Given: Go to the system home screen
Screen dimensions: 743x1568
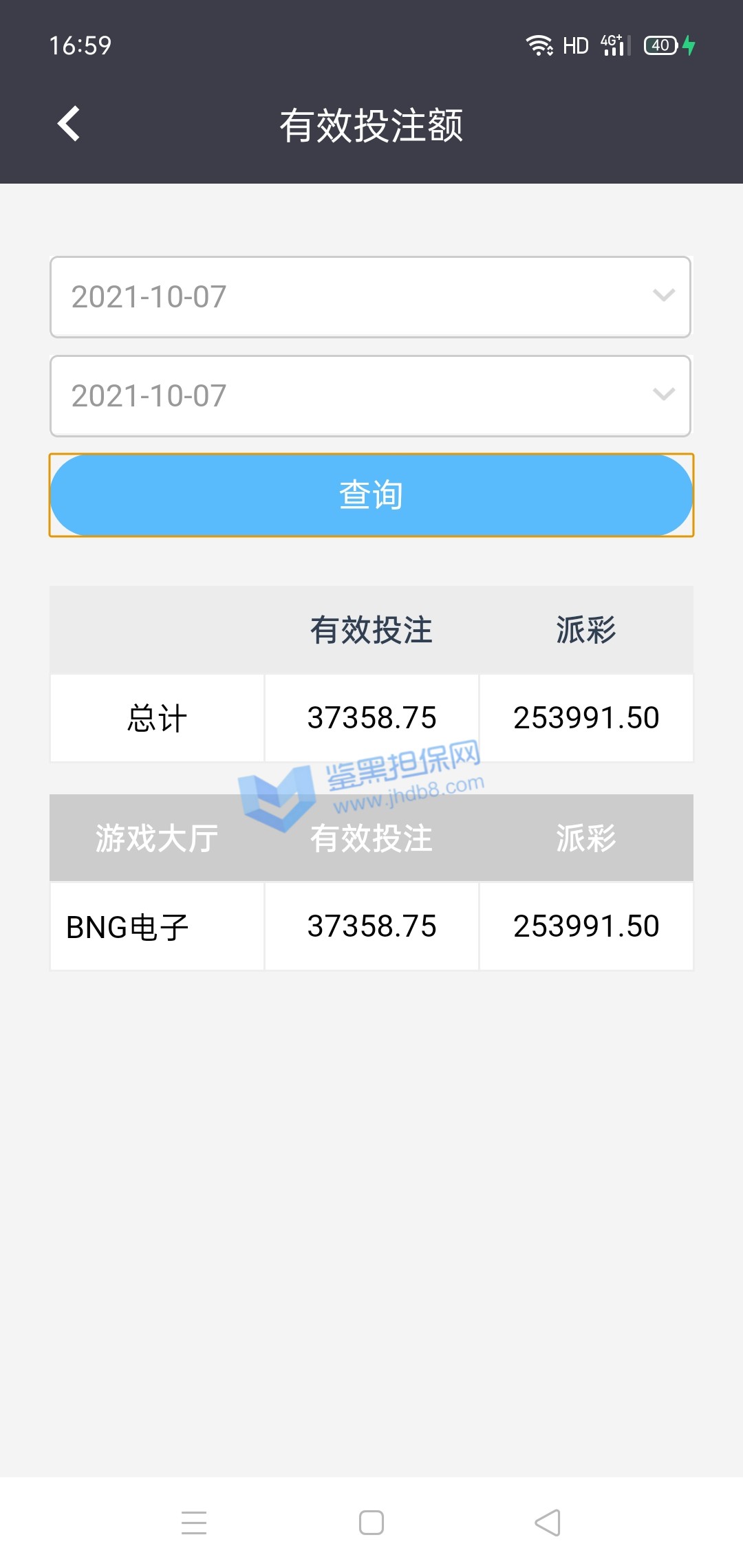Looking at the screenshot, I should [x=371, y=1523].
